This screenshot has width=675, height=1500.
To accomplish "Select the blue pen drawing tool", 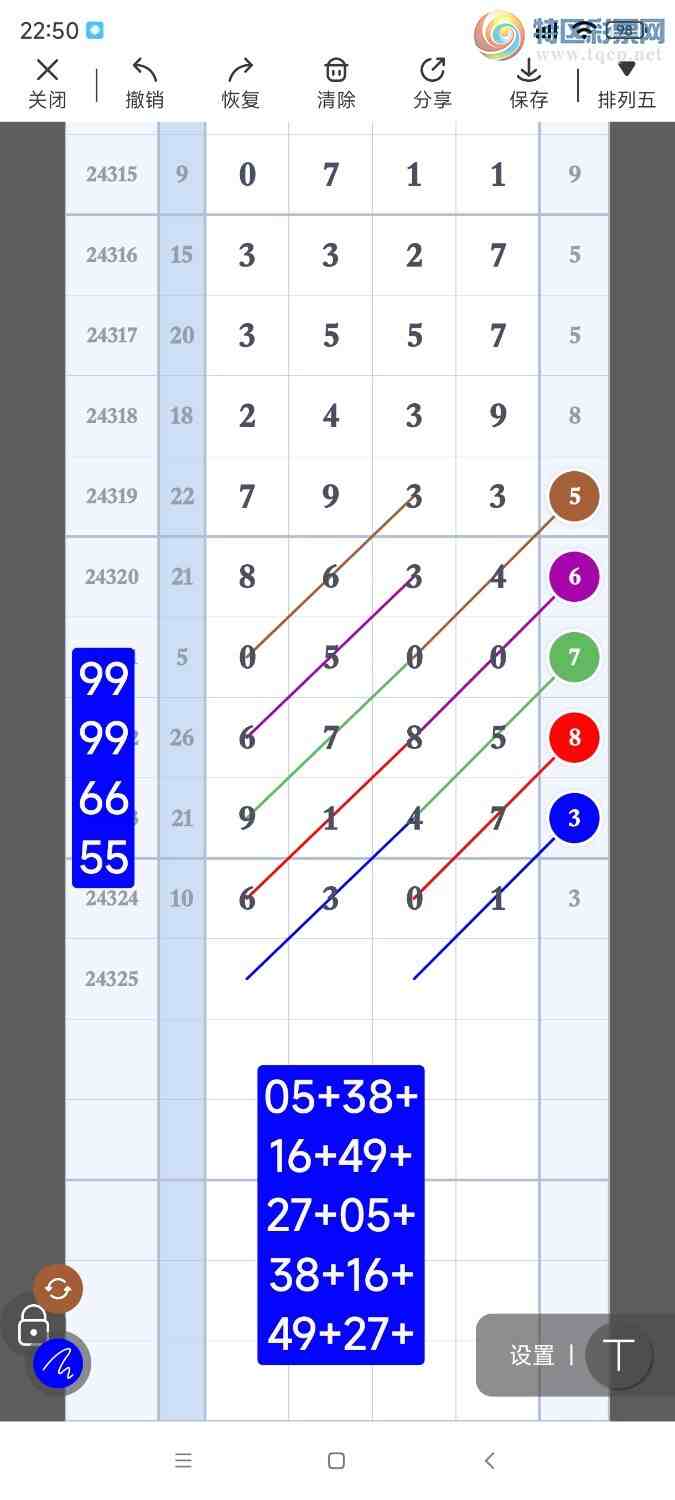I will (59, 1362).
